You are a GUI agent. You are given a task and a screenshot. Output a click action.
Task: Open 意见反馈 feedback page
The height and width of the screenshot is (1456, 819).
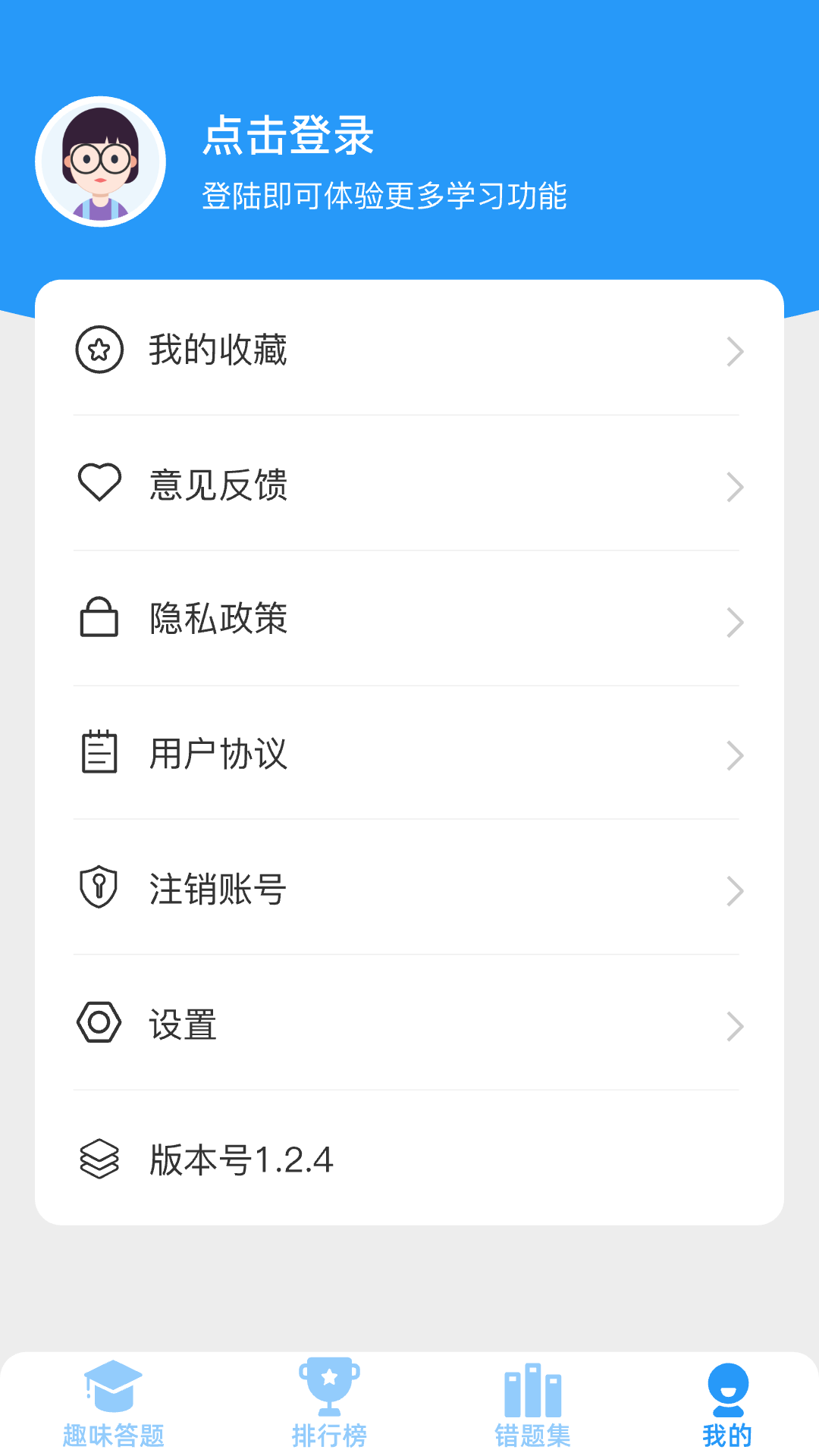(x=408, y=485)
